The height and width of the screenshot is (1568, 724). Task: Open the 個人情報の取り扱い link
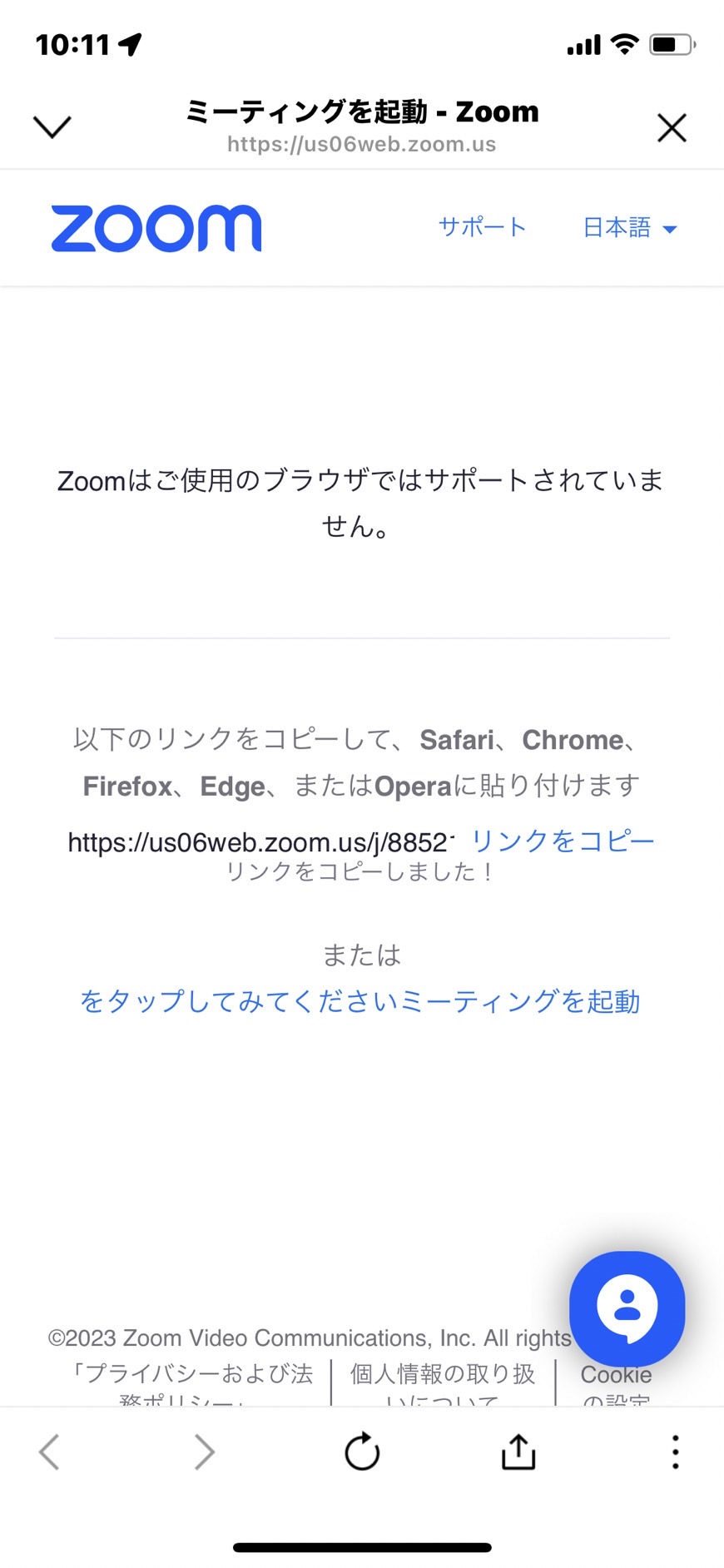[x=443, y=1383]
